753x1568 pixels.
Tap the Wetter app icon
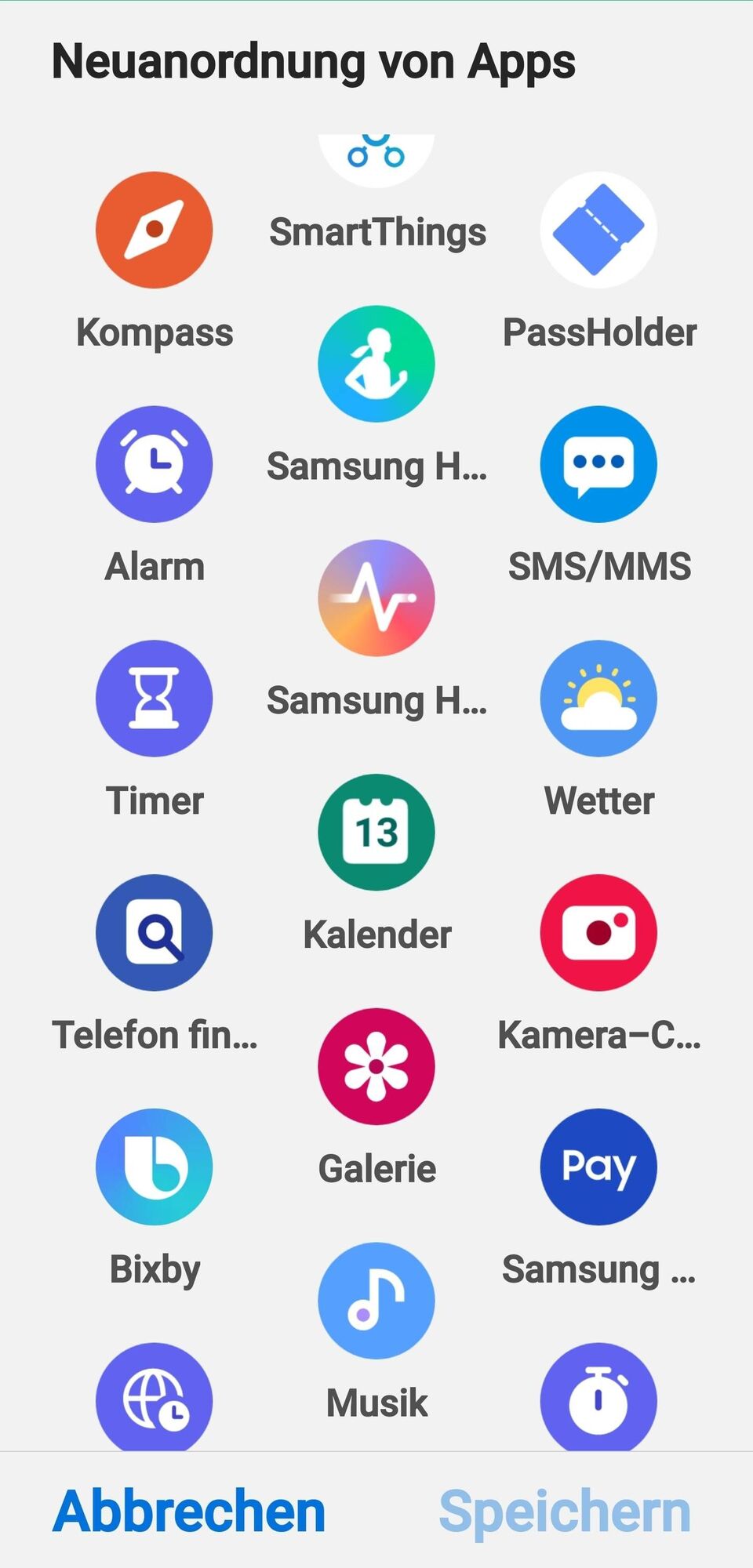tap(598, 698)
